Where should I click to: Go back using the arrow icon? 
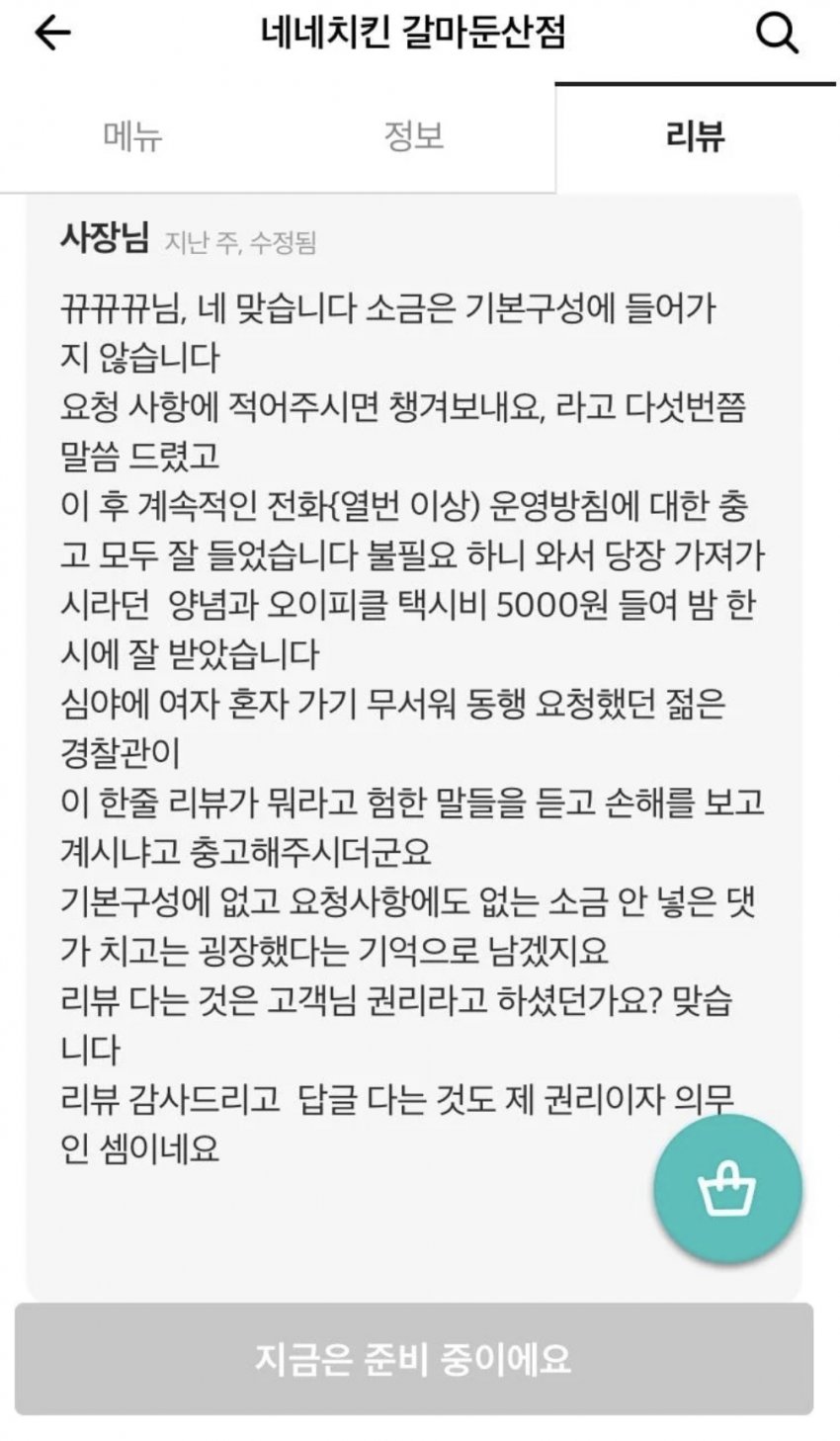(53, 34)
